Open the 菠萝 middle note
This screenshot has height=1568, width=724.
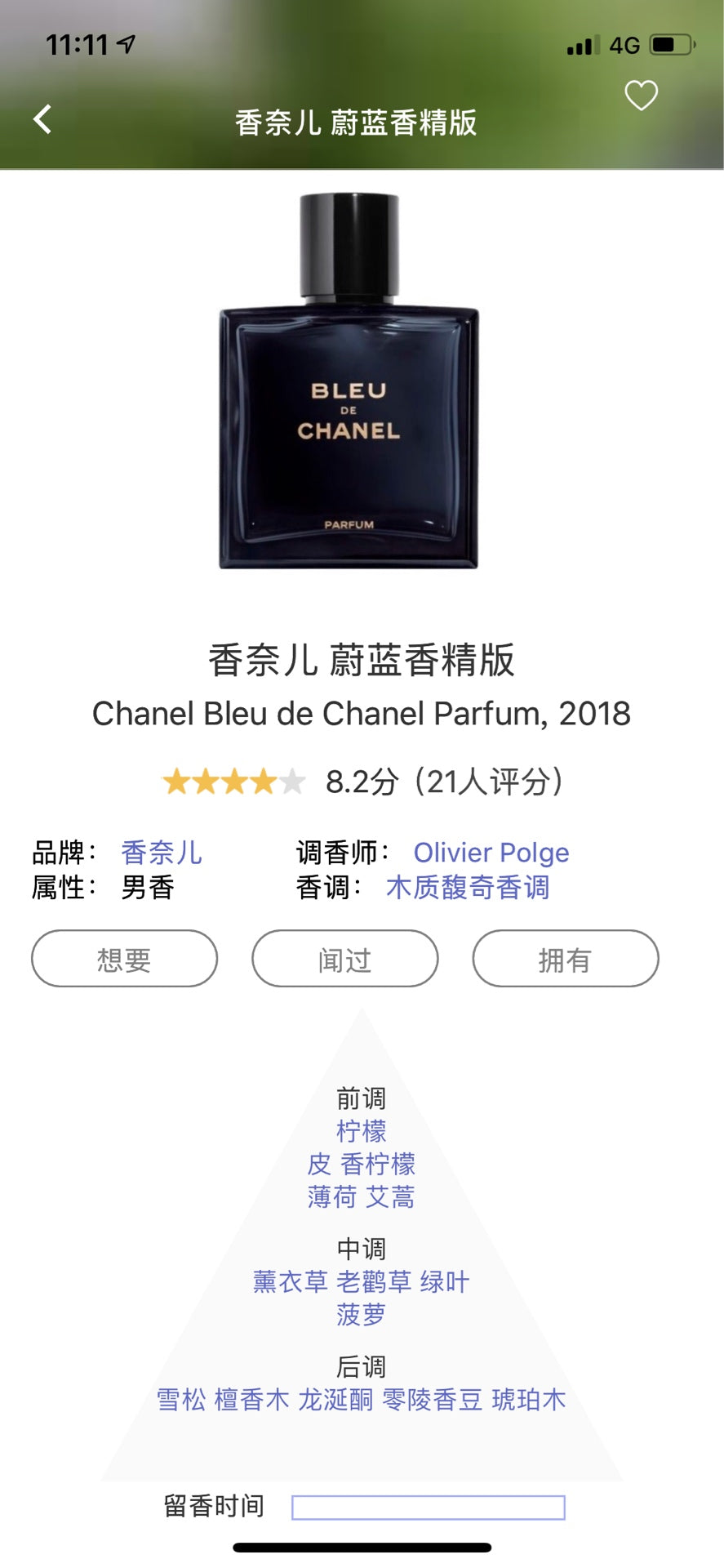pyautogui.click(x=361, y=1315)
